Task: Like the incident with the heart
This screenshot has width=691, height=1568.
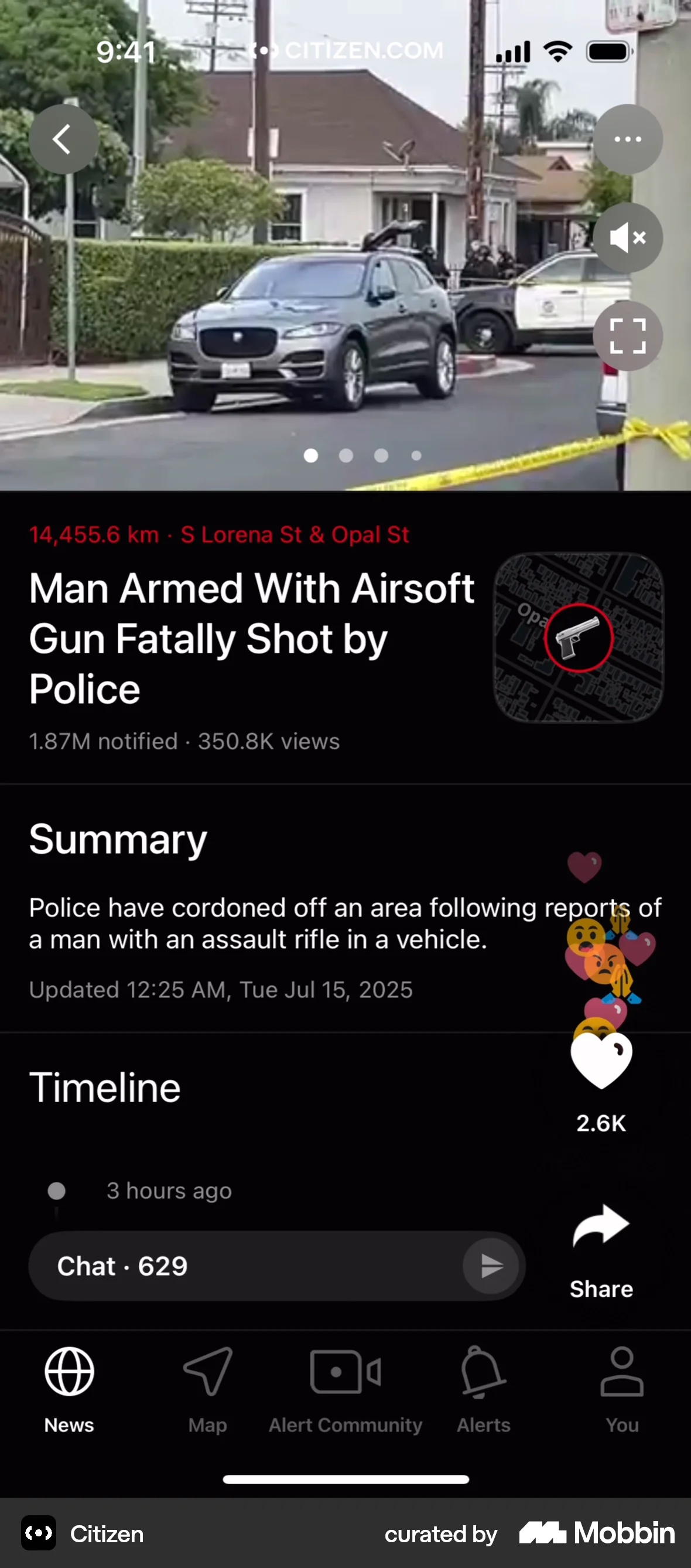Action: (601, 1060)
